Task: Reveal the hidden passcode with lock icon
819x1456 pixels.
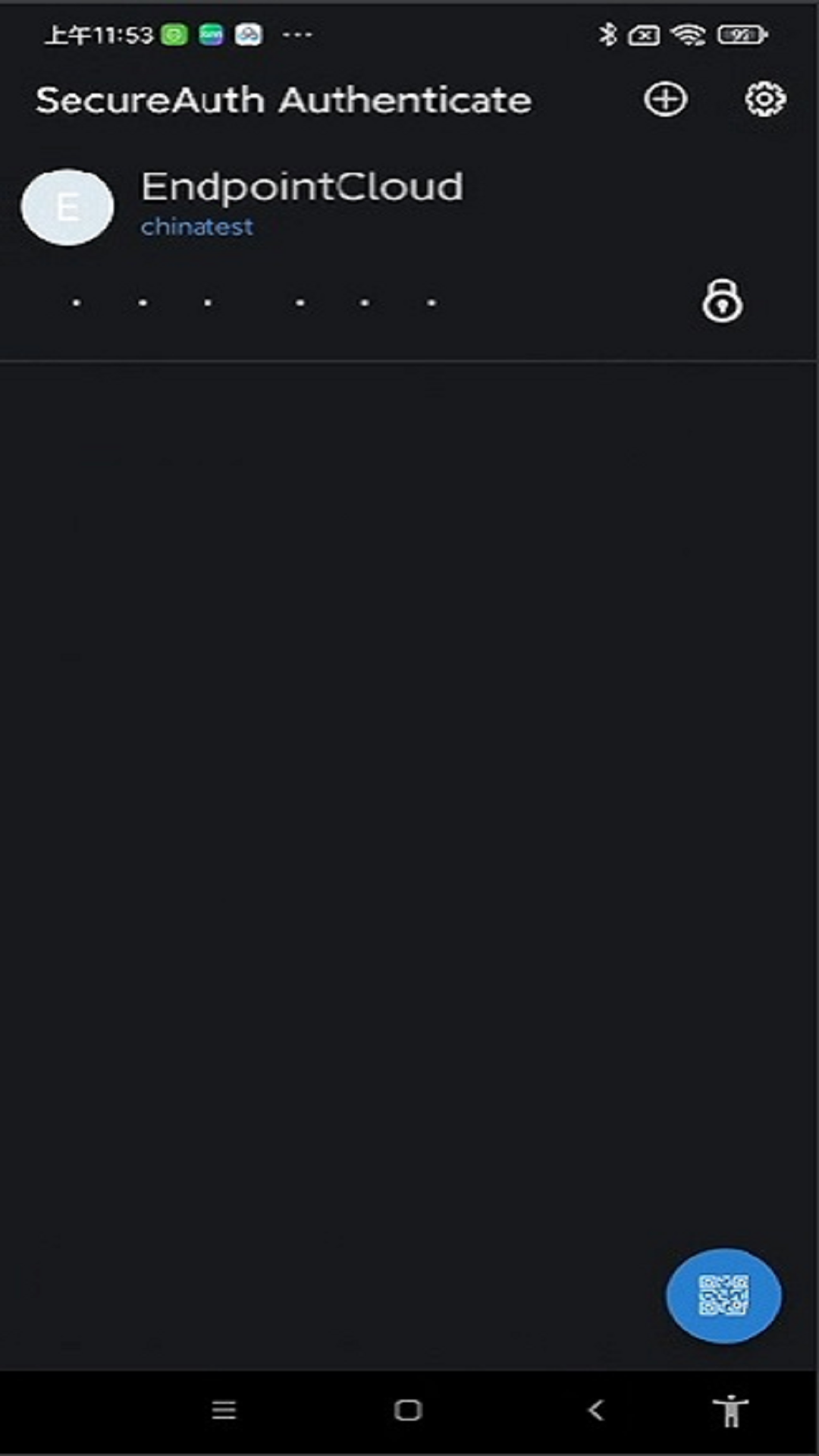Action: [x=722, y=301]
